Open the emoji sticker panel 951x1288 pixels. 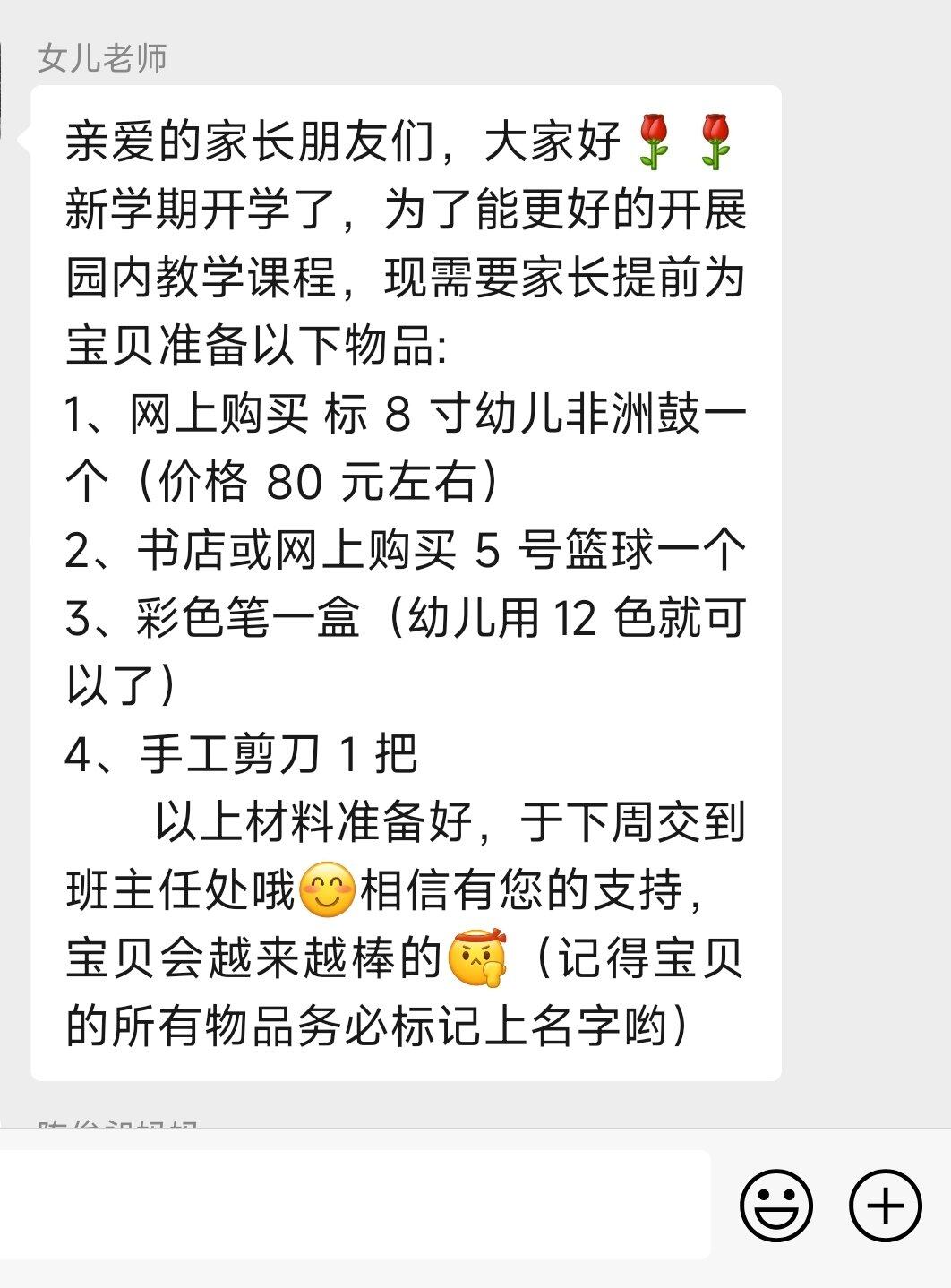(x=776, y=1206)
